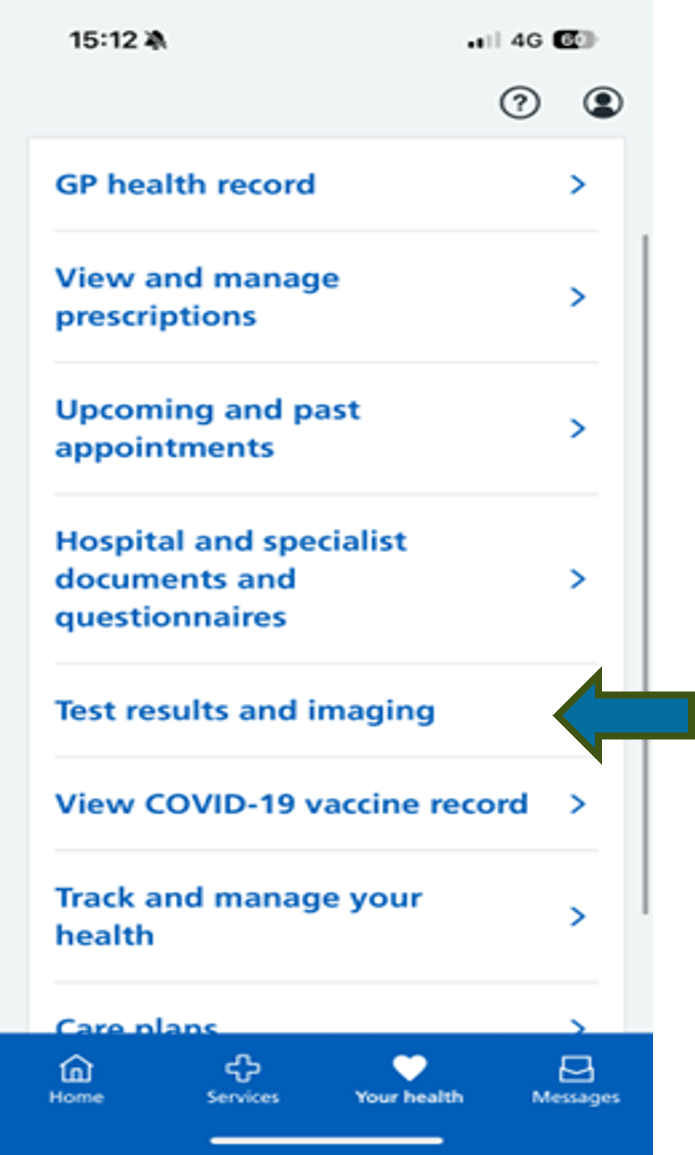Select the Your health tab
The width and height of the screenshot is (695, 1155).
(x=409, y=1080)
